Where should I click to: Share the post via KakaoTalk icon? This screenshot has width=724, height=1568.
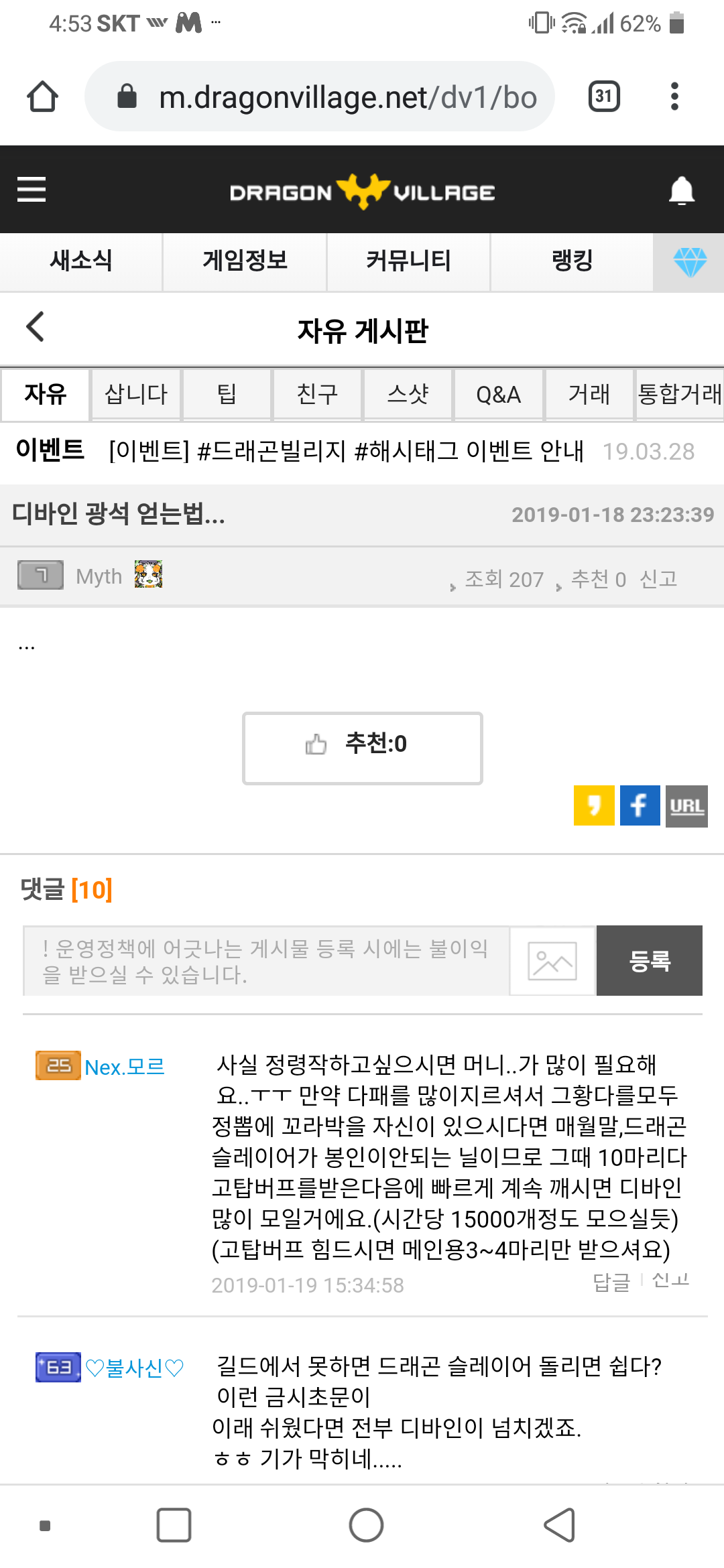coord(594,805)
